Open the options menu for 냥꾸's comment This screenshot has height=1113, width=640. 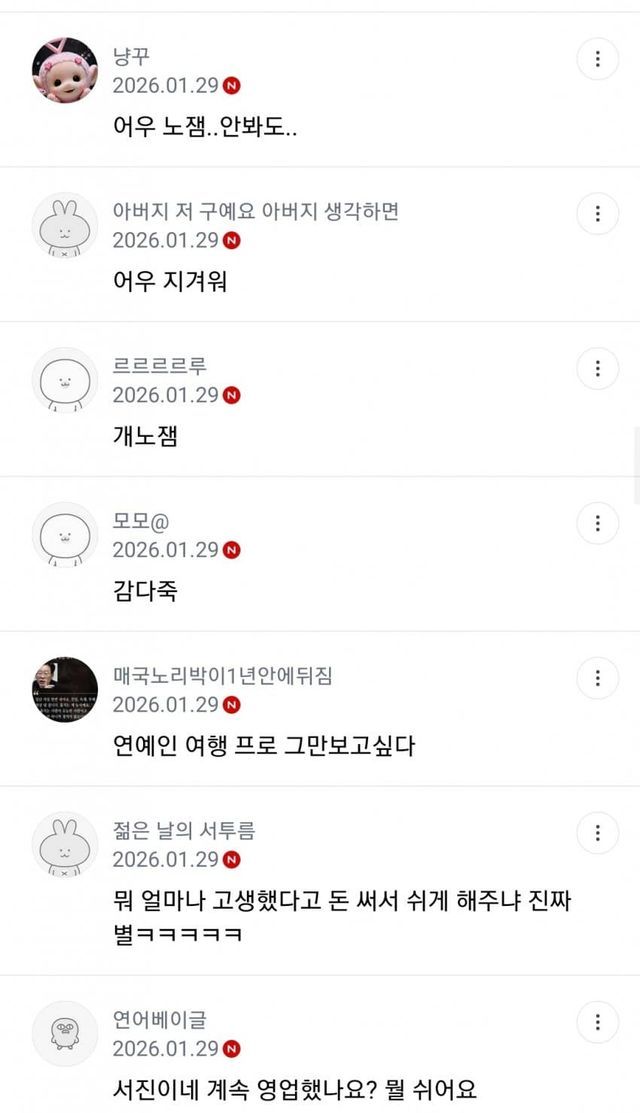coord(597,59)
